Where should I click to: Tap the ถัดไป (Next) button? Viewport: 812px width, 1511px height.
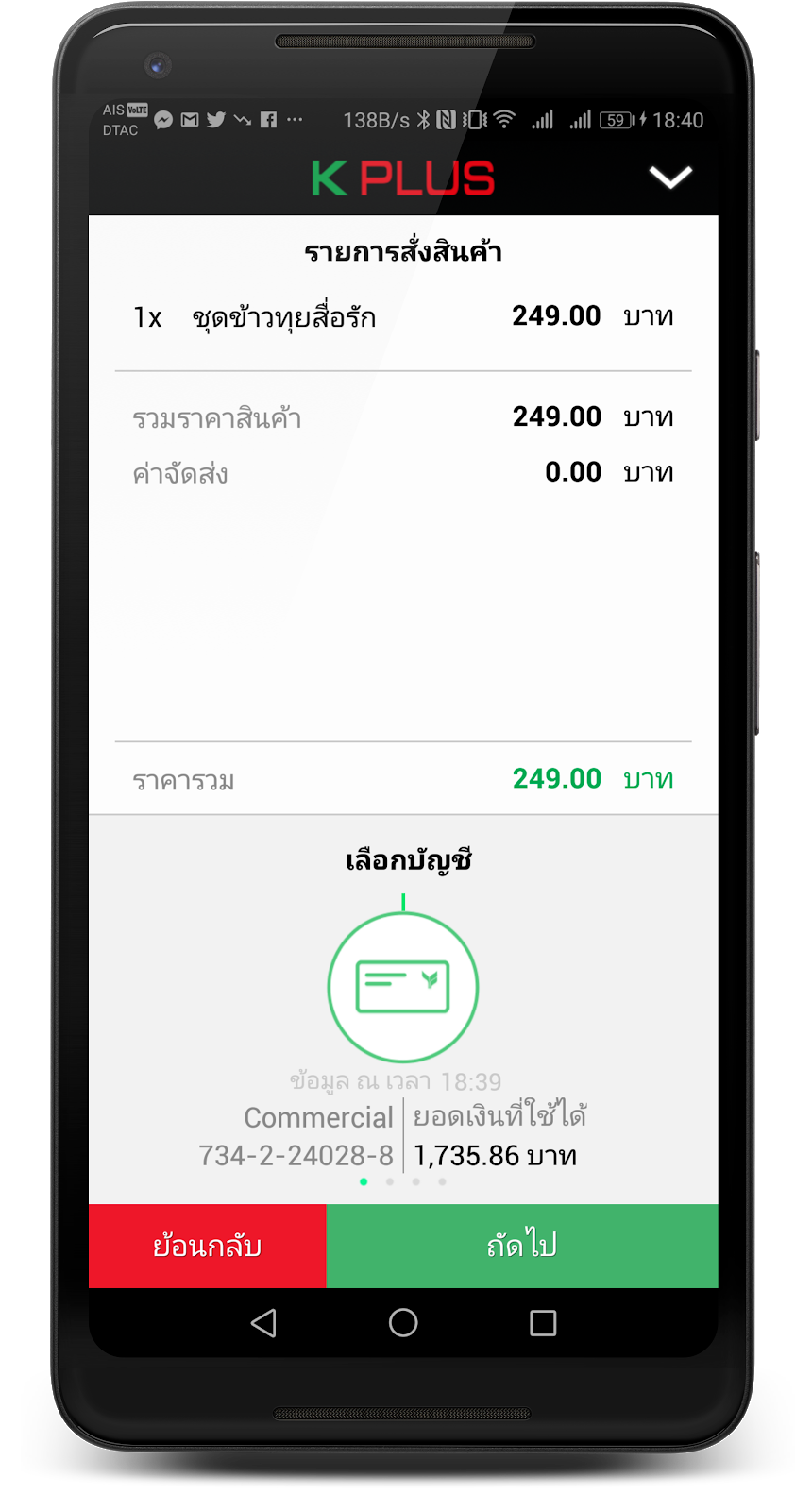pyautogui.click(x=521, y=1246)
